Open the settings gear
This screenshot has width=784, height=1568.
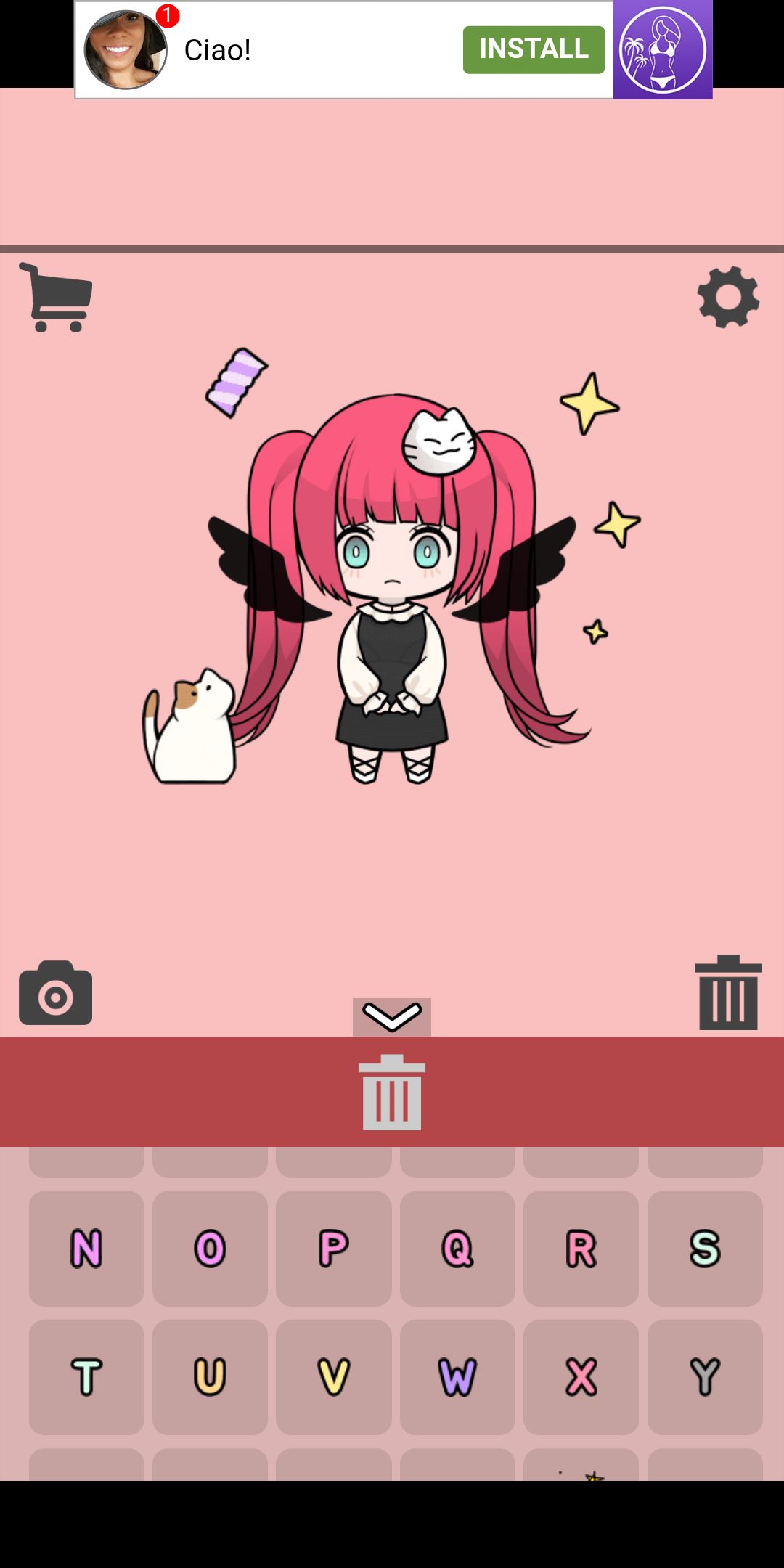coord(726,298)
